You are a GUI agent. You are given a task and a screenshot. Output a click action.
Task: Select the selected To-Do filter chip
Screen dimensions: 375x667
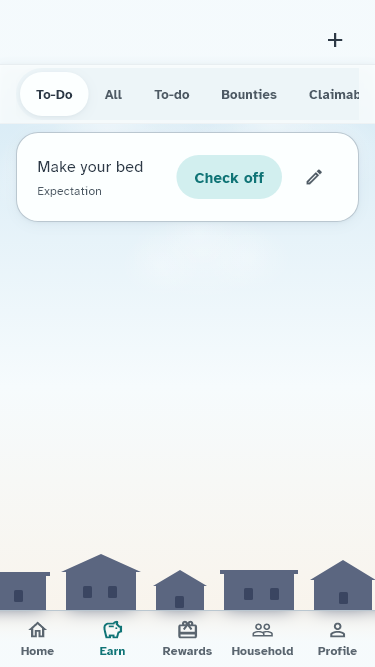pos(54,94)
